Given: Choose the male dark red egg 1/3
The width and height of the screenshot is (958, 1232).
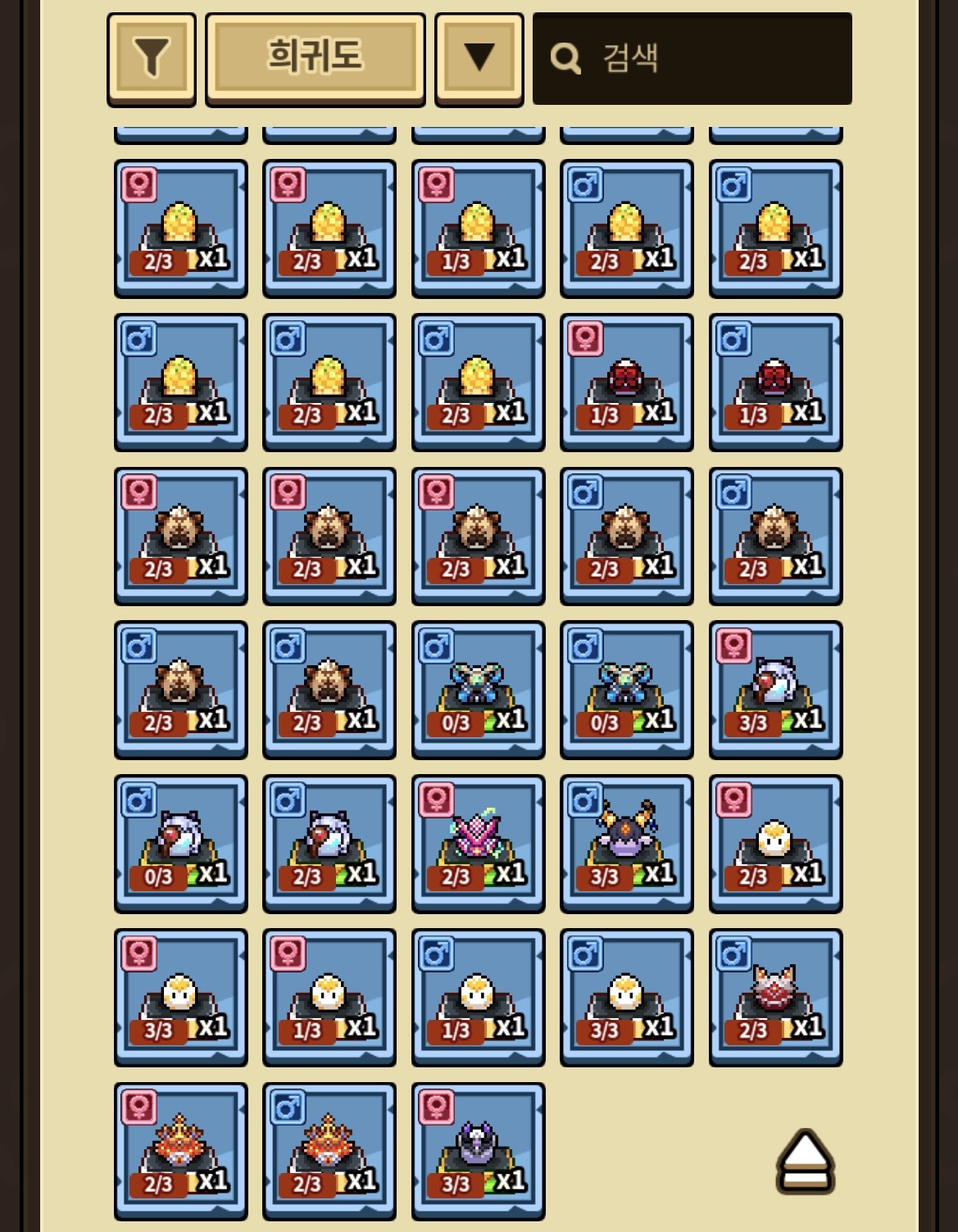Looking at the screenshot, I should point(775,383).
